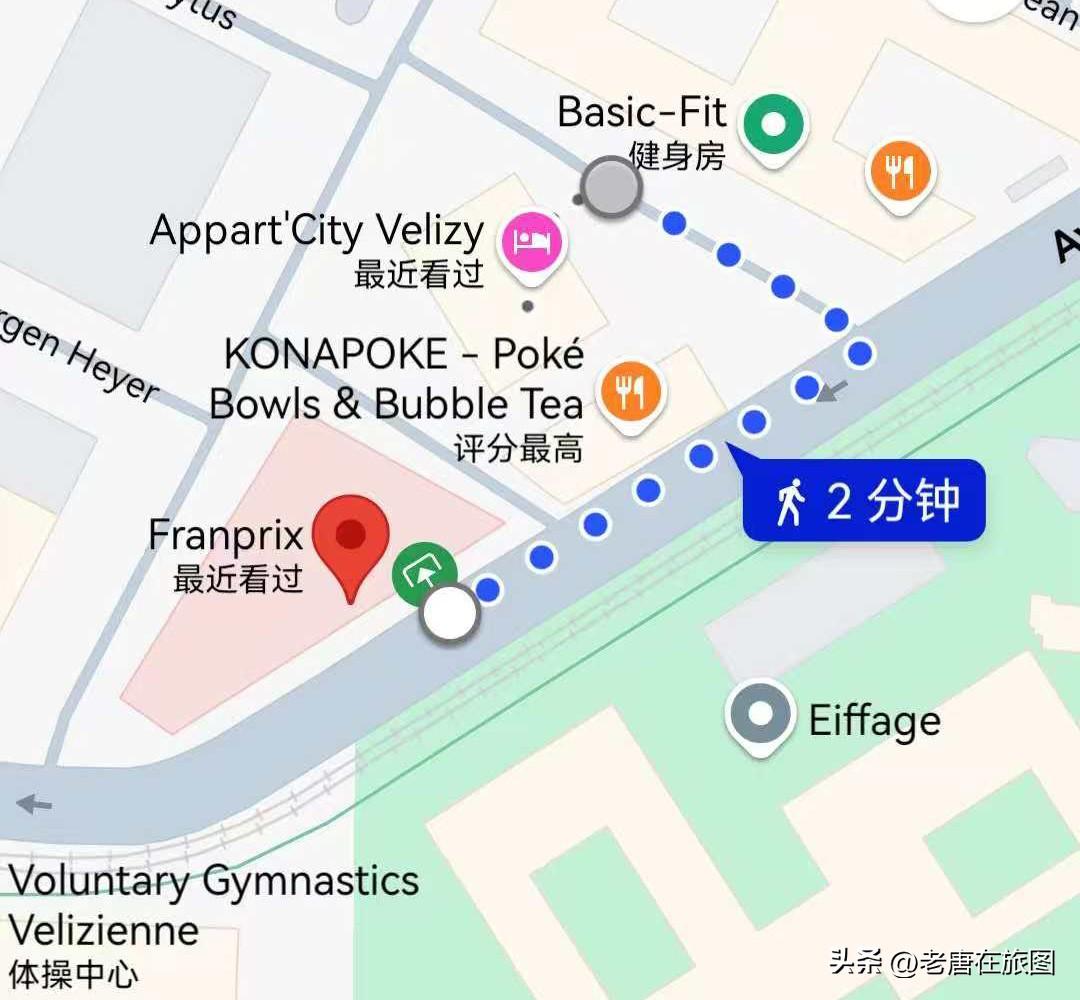Open the Appart'City Velizy hotel pin
The height and width of the screenshot is (1000, 1080).
point(532,242)
